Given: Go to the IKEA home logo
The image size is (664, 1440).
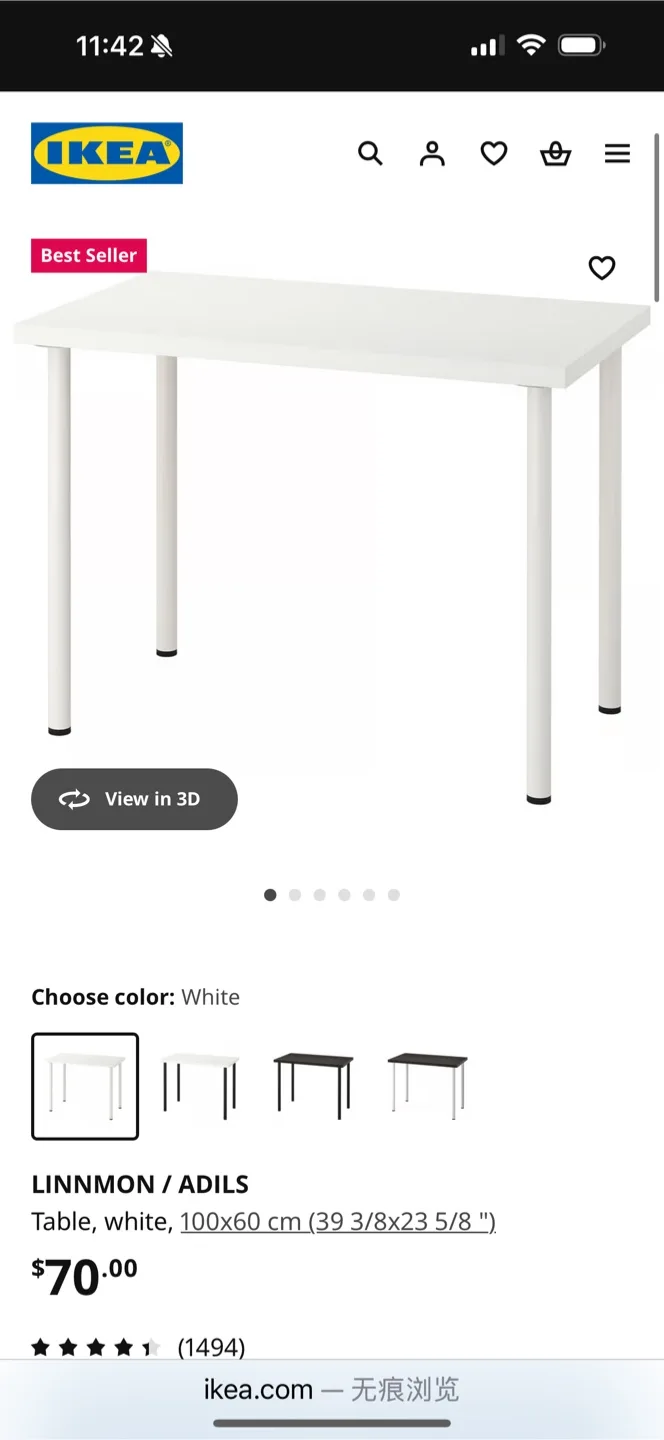Looking at the screenshot, I should click(x=107, y=153).
